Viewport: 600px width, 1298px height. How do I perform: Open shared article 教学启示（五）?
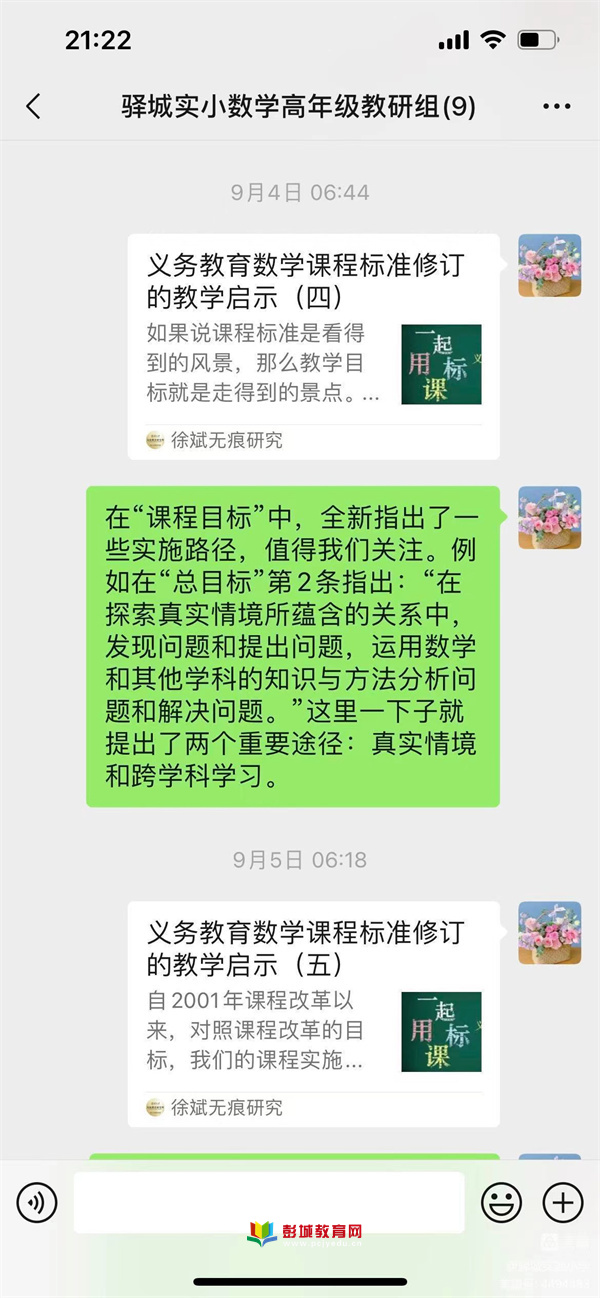tap(313, 1014)
